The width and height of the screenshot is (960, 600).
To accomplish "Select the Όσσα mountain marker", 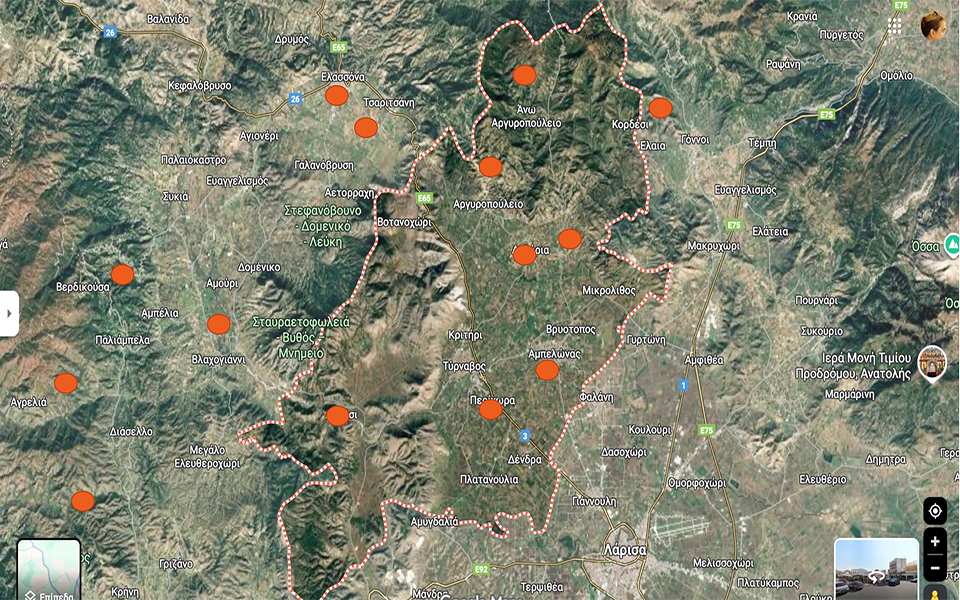I will coord(952,244).
